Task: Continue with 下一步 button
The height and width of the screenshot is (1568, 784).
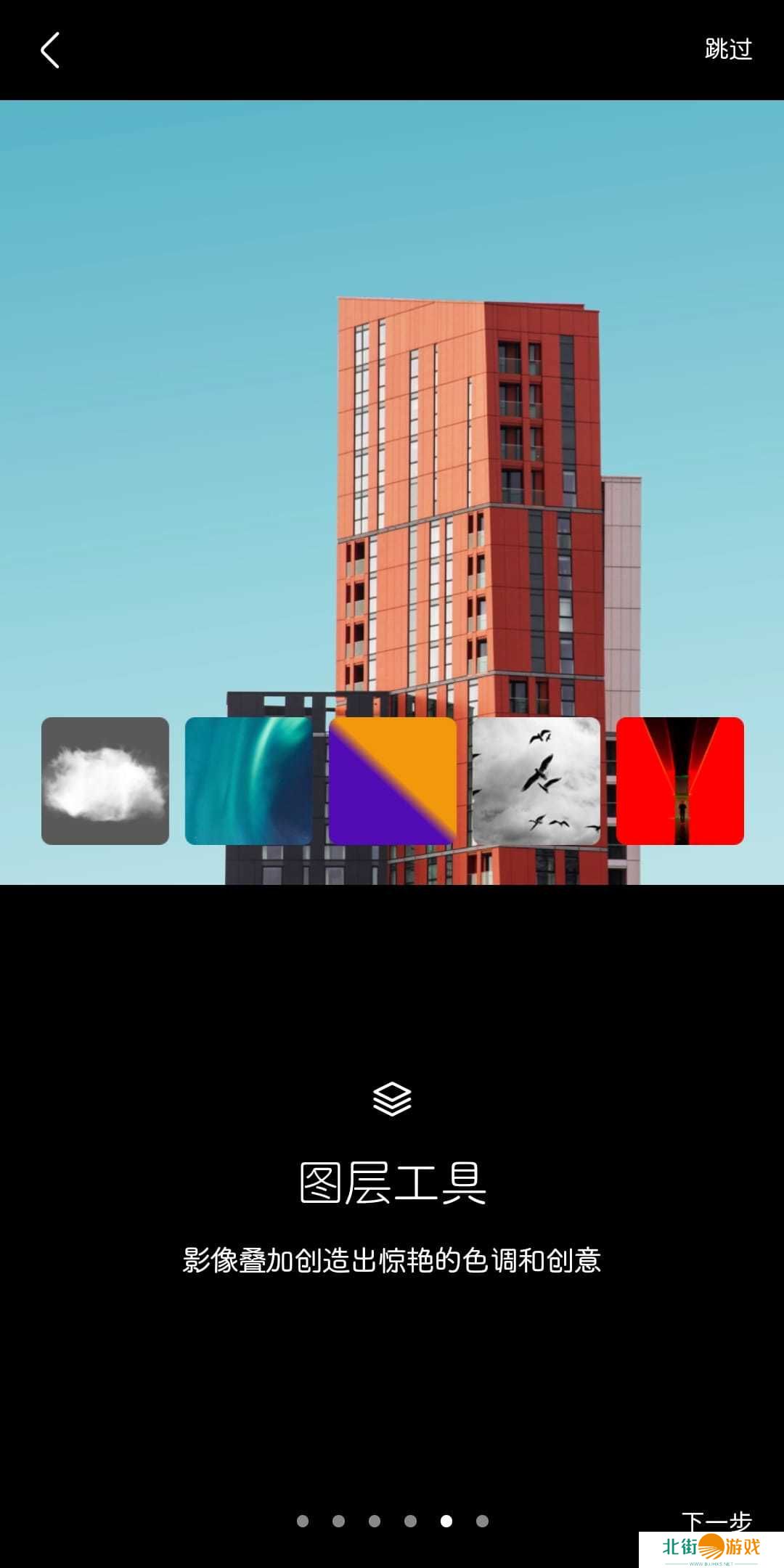Action: tap(716, 1520)
